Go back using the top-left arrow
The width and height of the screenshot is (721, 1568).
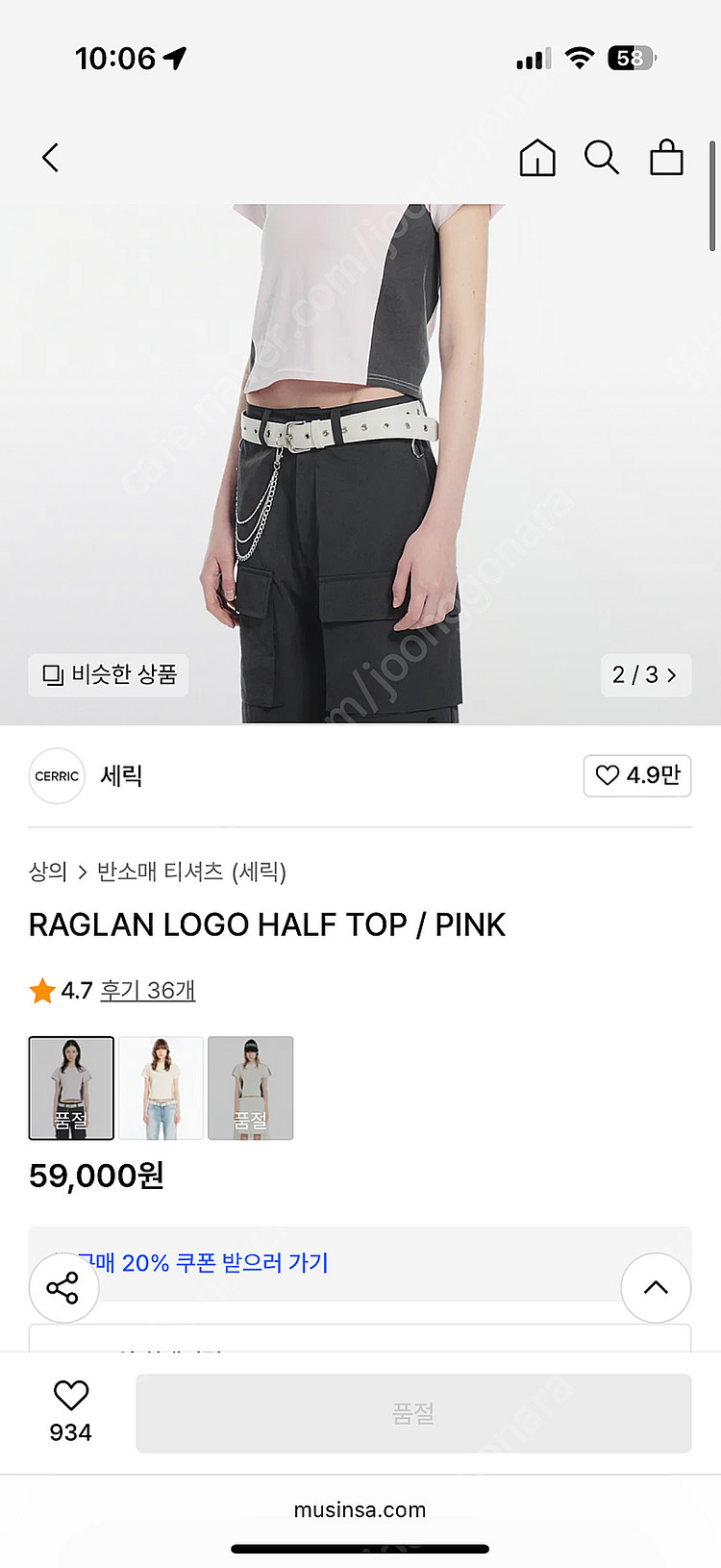point(51,158)
